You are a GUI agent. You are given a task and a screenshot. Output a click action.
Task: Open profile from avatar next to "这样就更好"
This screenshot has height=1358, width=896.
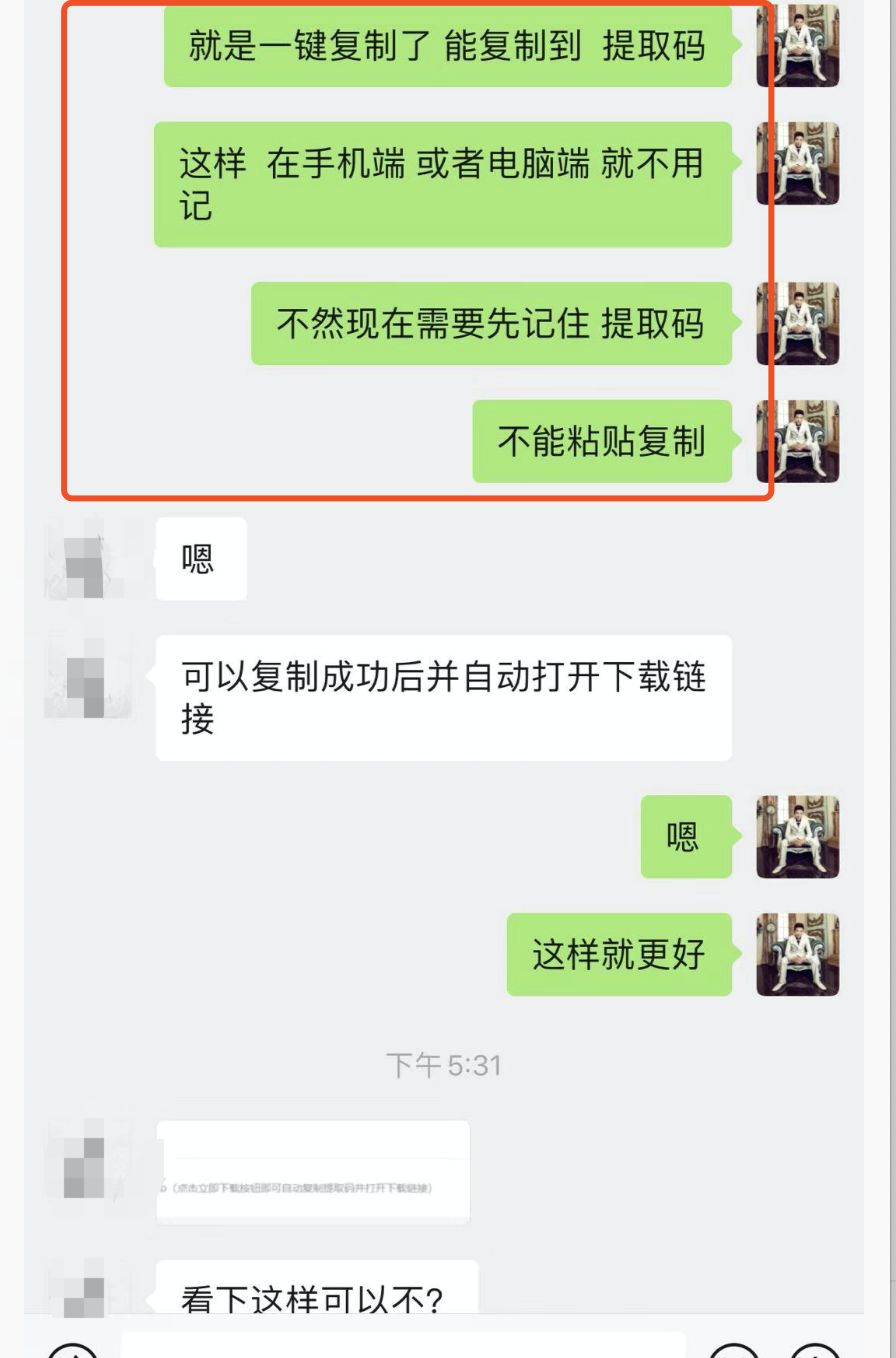(797, 954)
